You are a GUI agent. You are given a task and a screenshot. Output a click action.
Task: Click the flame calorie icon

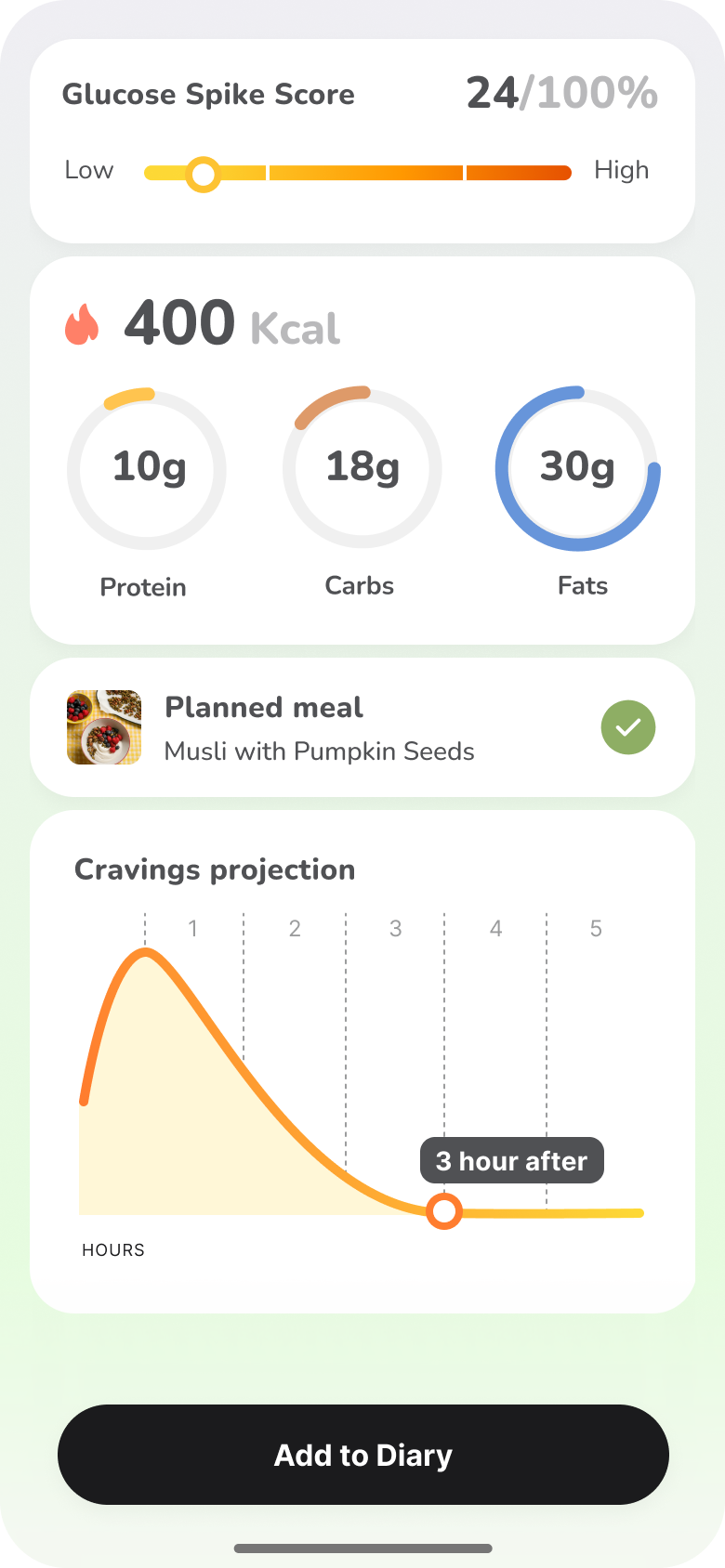click(86, 323)
